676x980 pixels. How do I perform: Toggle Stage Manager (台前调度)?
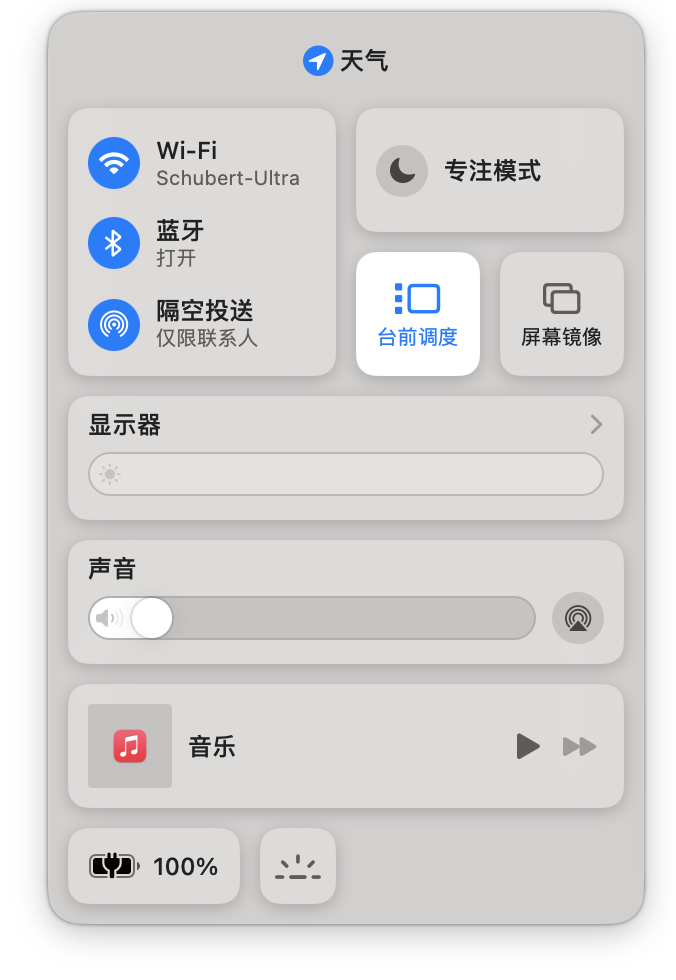coord(417,314)
